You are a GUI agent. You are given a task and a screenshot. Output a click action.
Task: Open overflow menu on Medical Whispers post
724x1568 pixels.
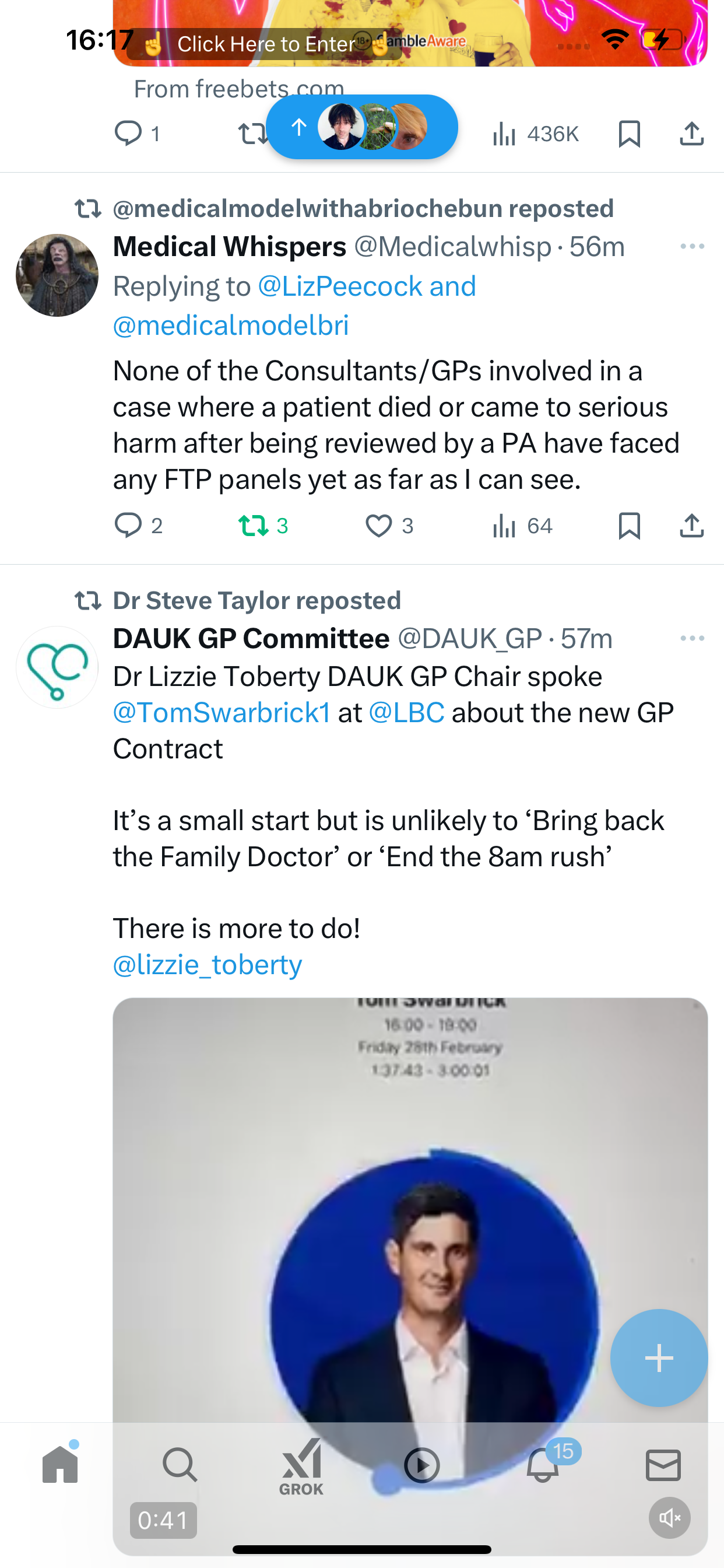[693, 247]
